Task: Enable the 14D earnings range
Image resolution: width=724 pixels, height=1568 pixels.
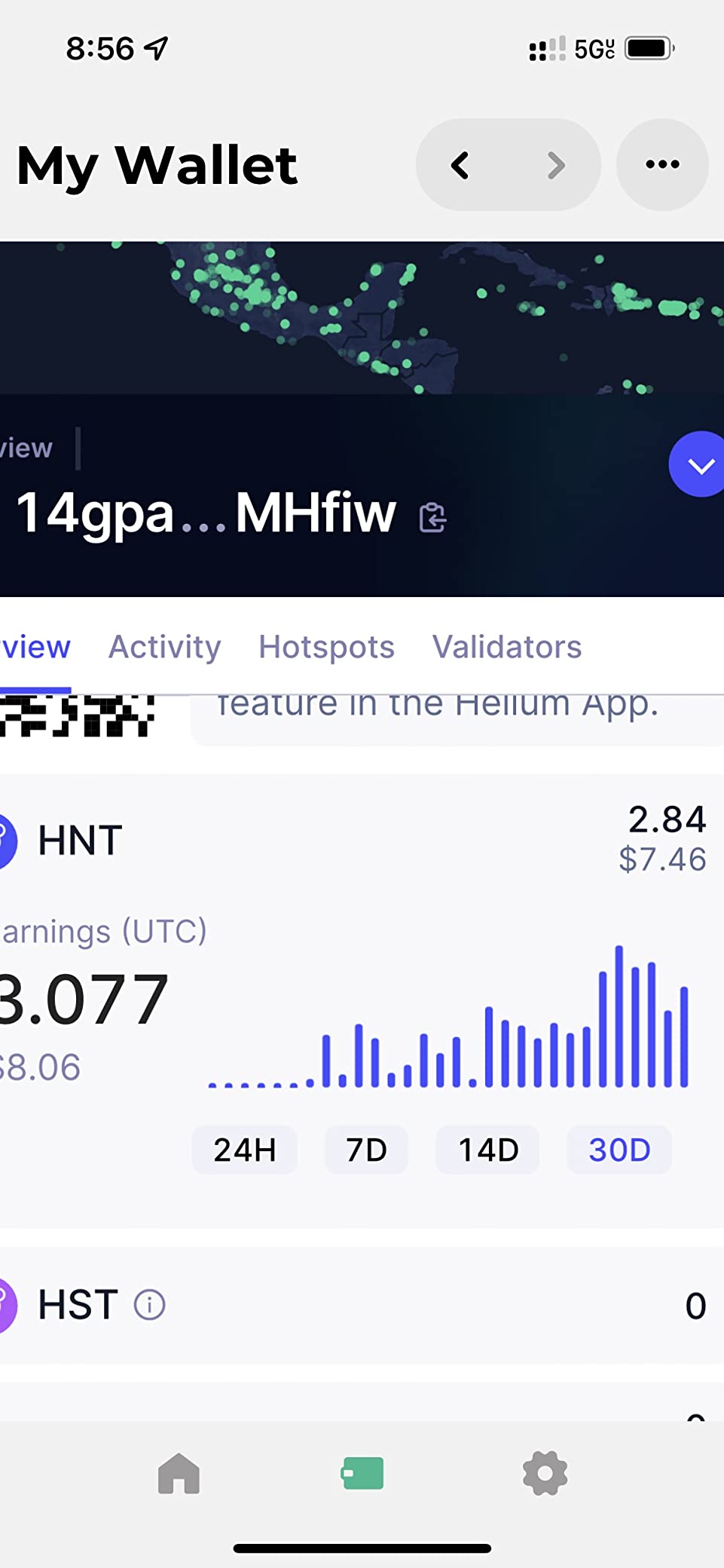Action: point(487,1150)
